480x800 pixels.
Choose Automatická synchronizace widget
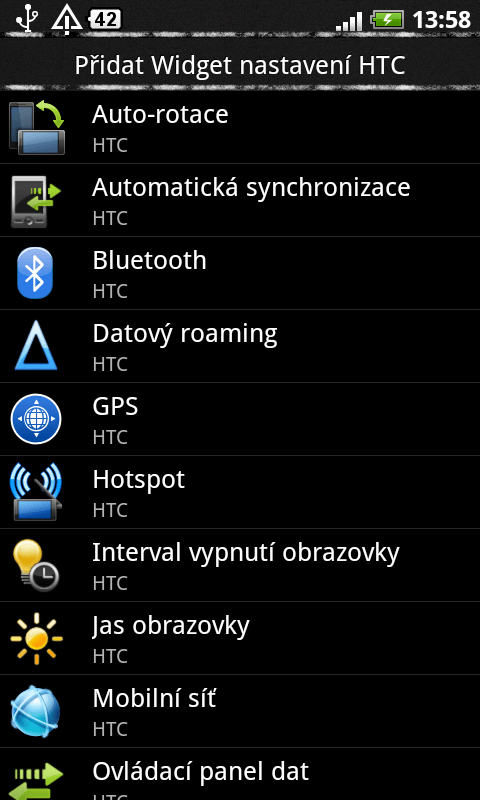pyautogui.click(x=240, y=200)
